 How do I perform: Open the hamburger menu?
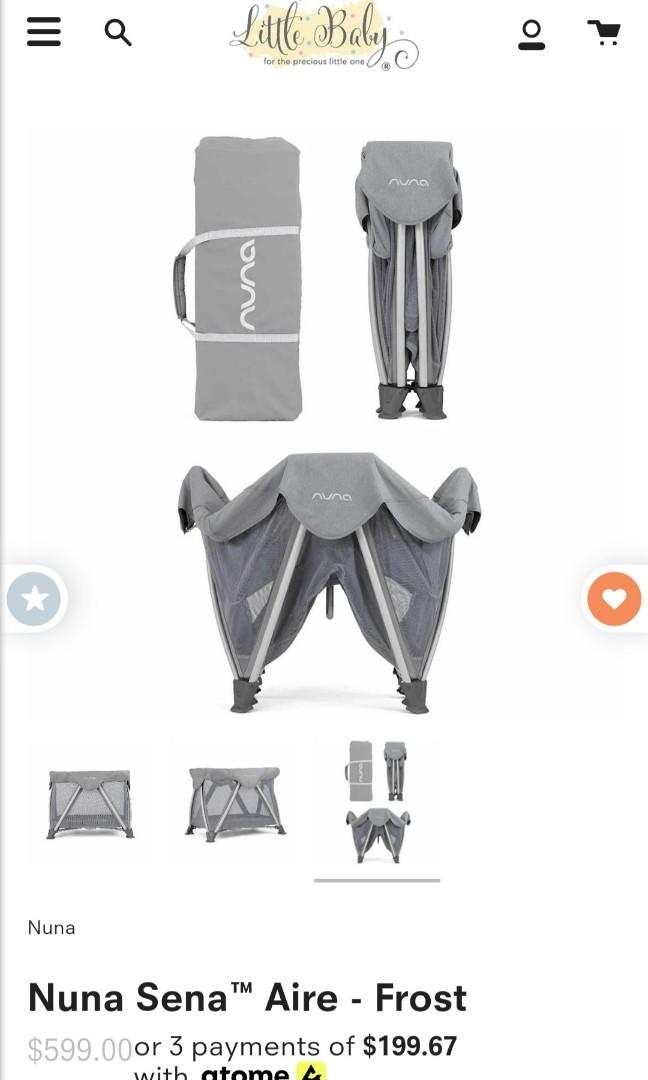pos(44,33)
